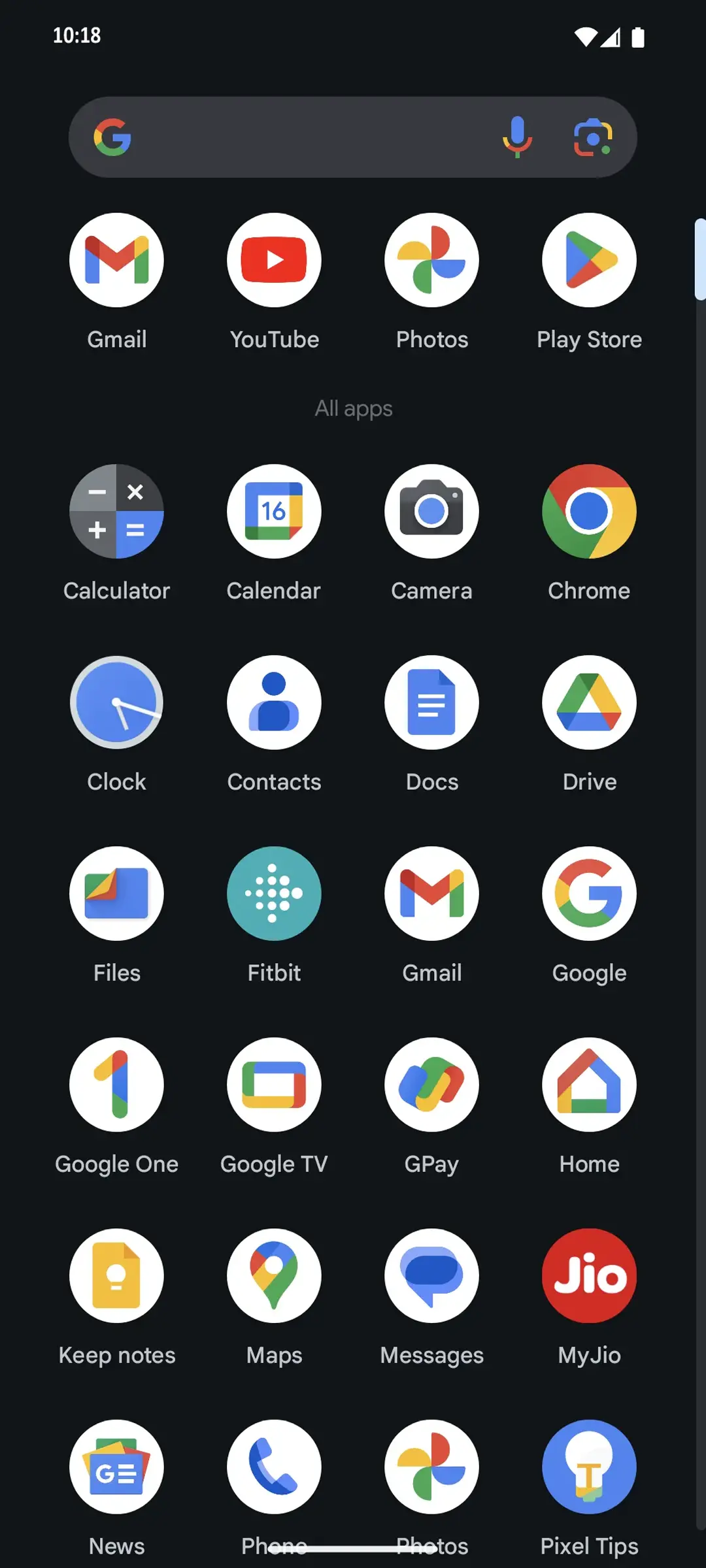Launch the Play Store app
This screenshot has height=1568, width=706.
click(589, 260)
